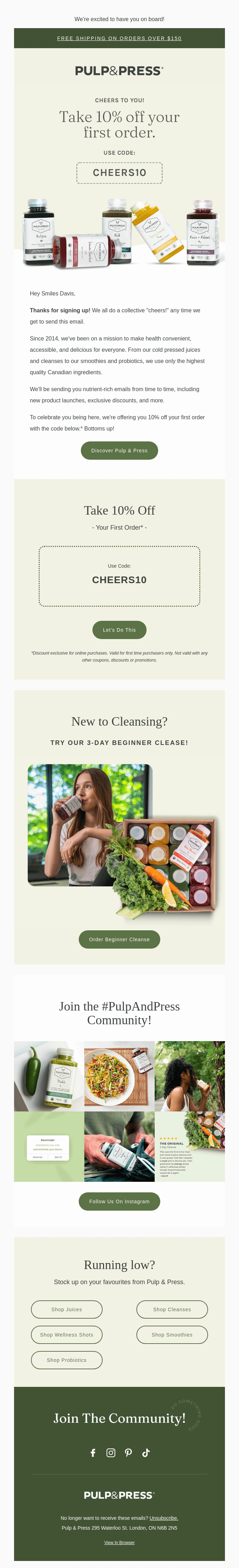Tap Shop Probiotics button
Viewport: 239px width, 1568px height.
67,1360
